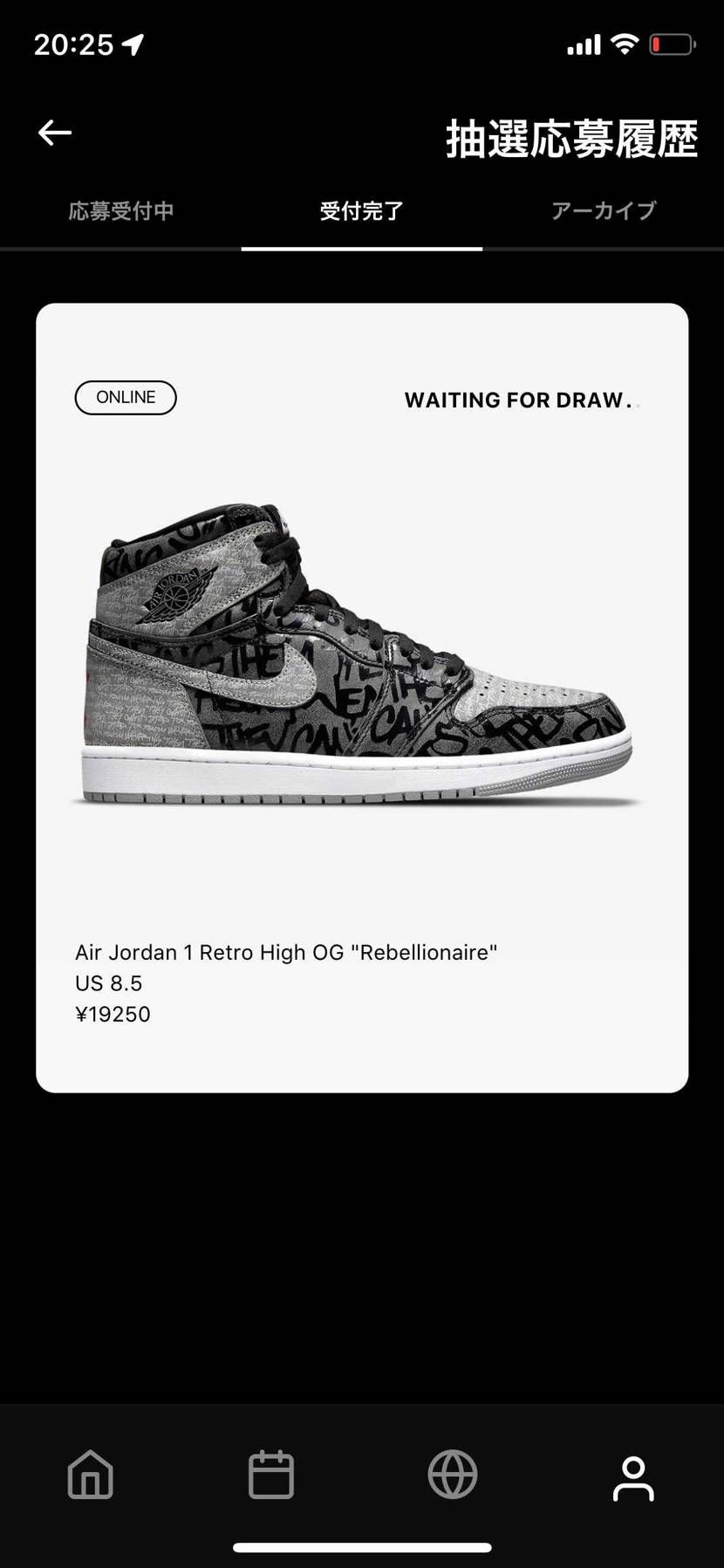Switch to the 応募受付中 tab

click(x=121, y=211)
